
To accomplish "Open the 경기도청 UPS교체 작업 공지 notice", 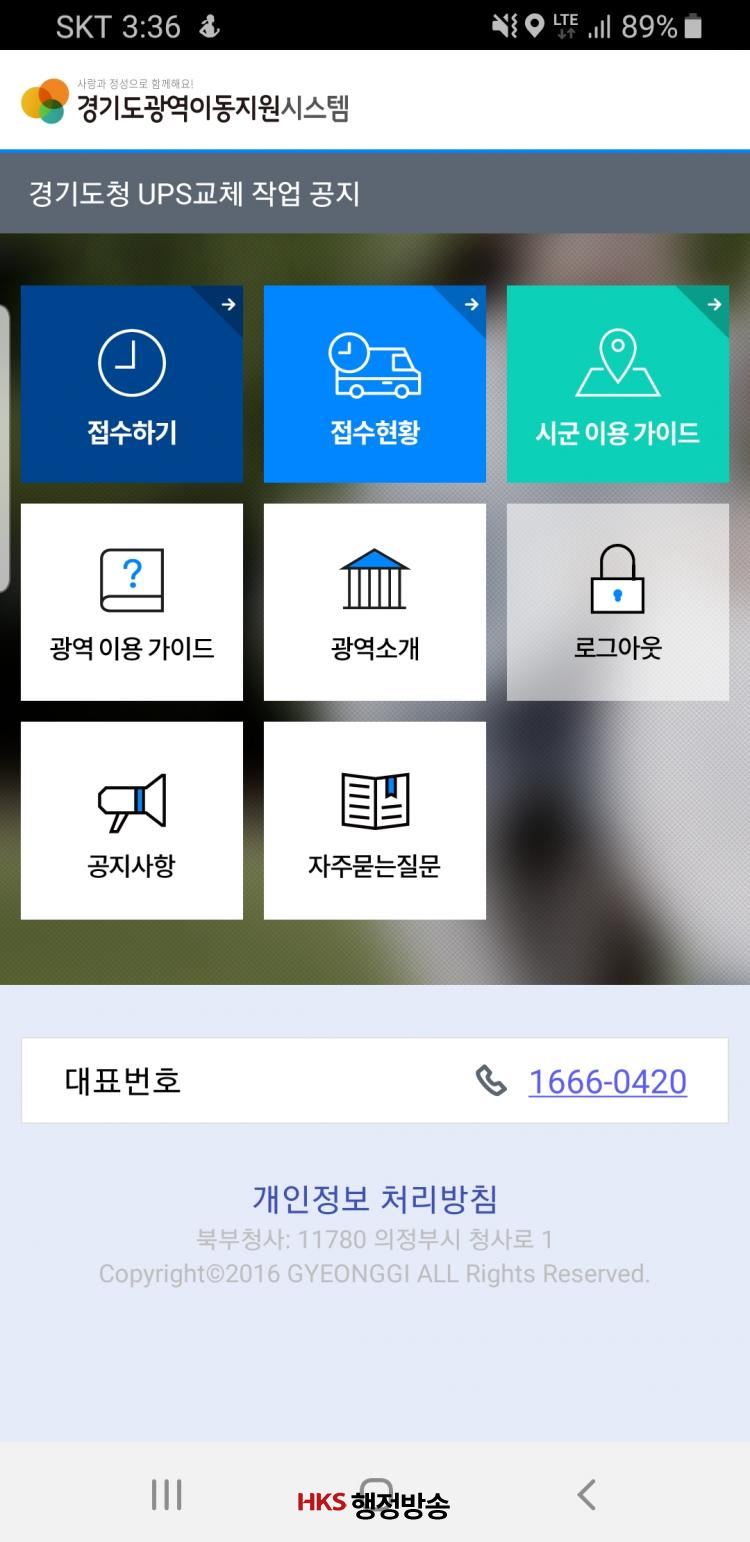I will (195, 193).
